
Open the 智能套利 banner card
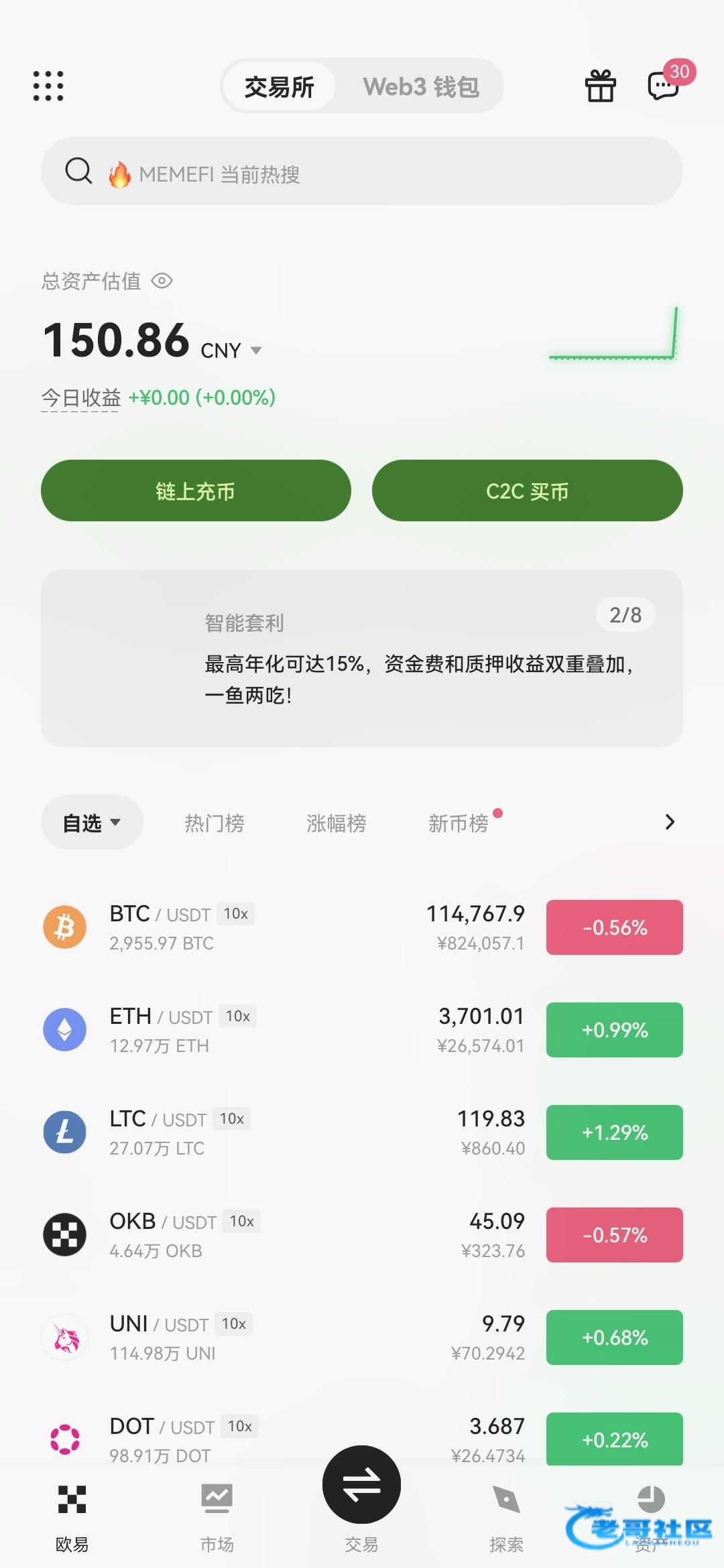[x=362, y=658]
